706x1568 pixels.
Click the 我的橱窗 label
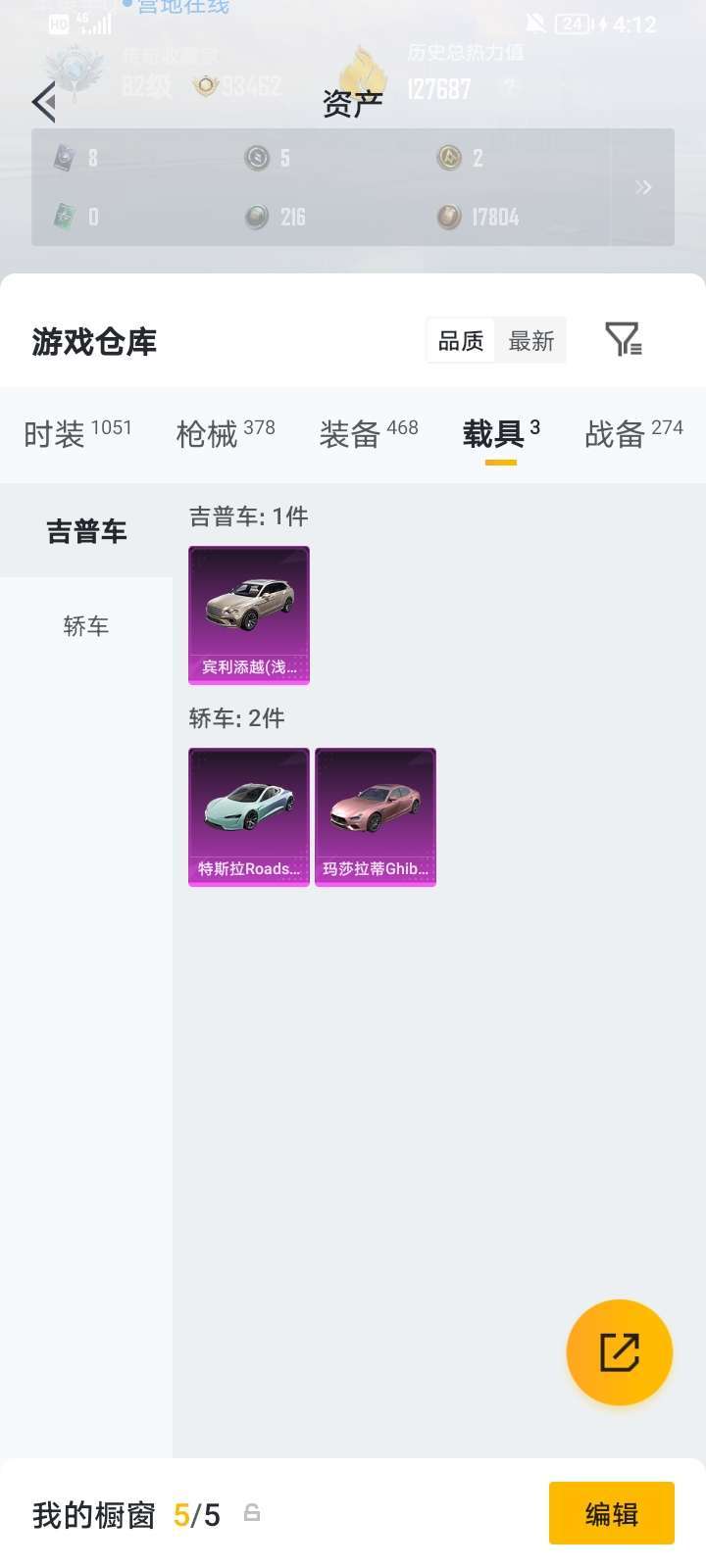pos(92,1514)
